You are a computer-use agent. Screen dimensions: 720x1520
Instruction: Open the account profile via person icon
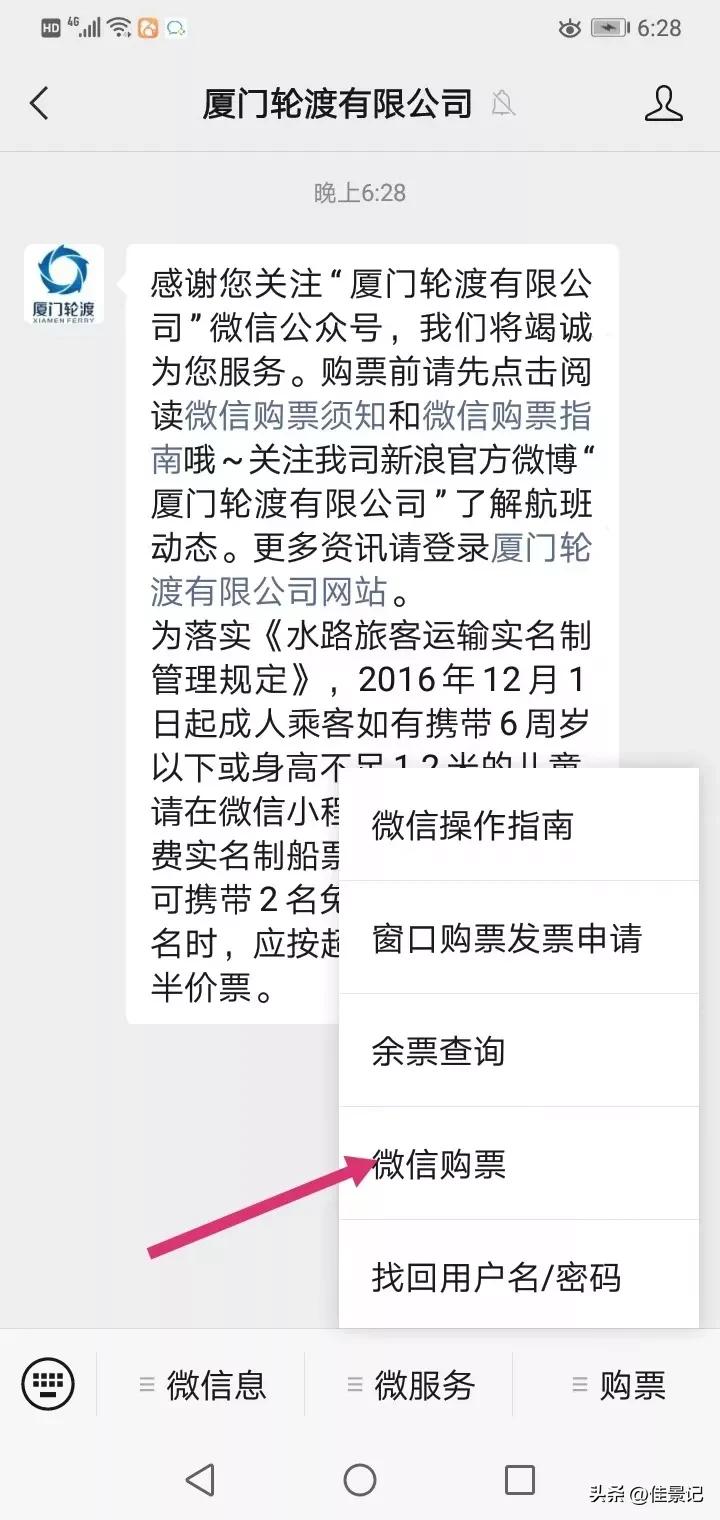(x=663, y=103)
